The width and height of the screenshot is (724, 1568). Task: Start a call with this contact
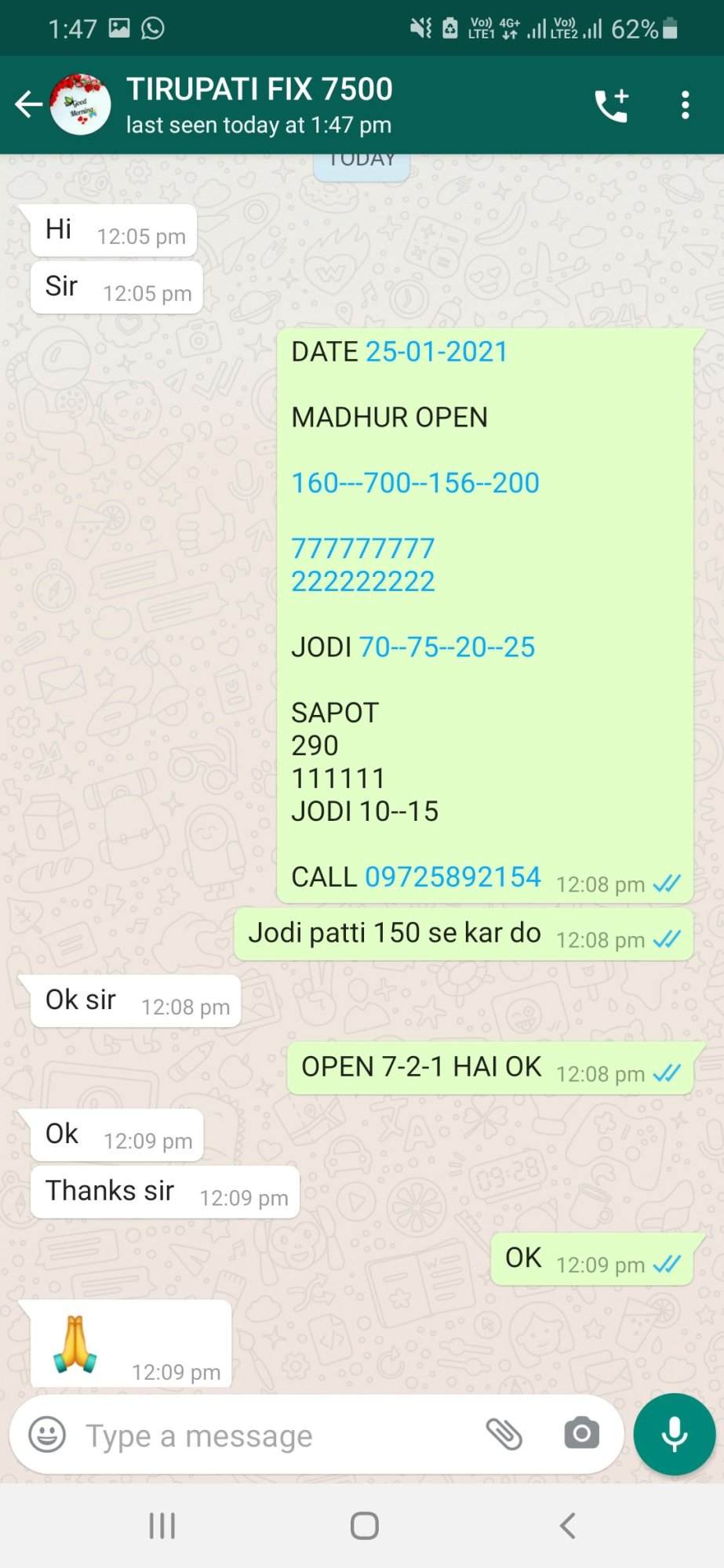(612, 105)
